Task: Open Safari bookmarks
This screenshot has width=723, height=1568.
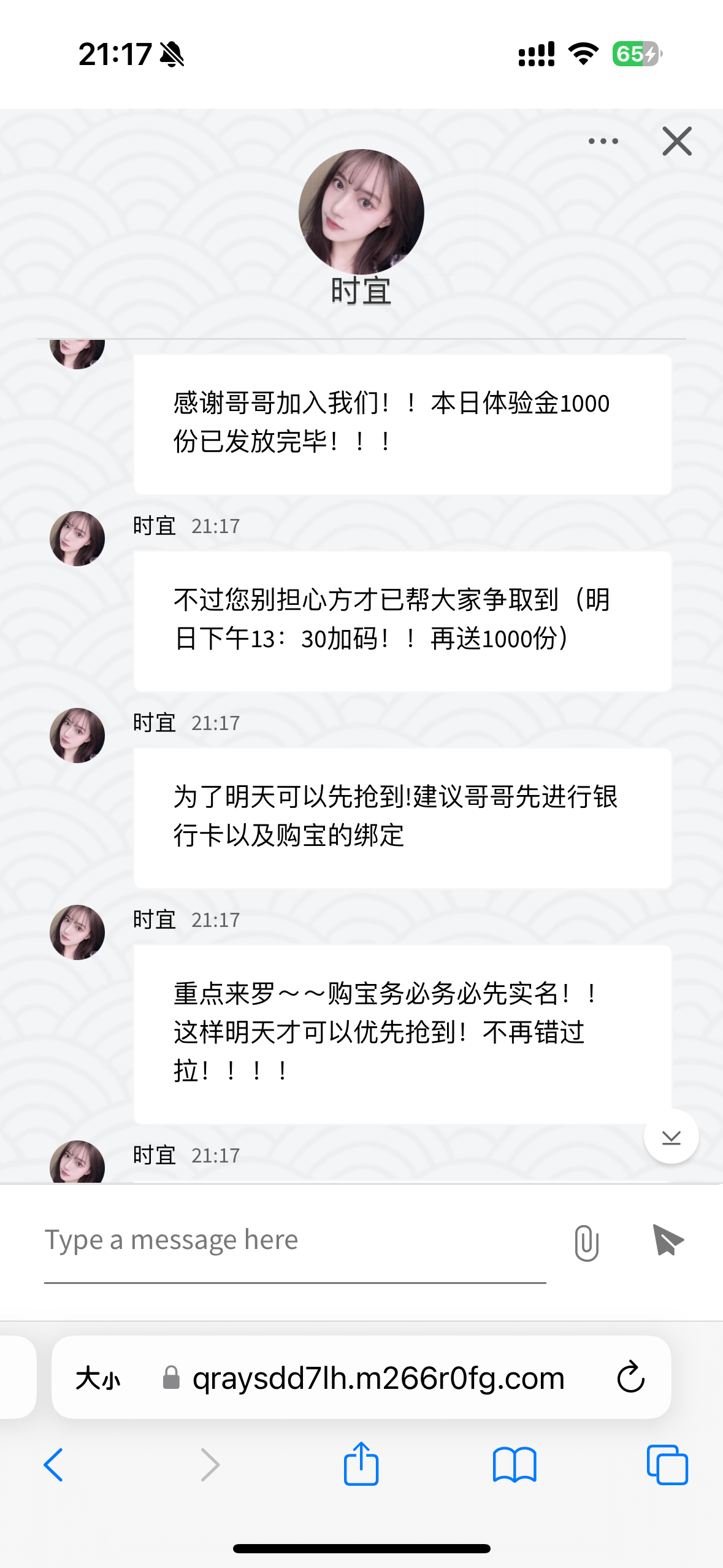Action: click(515, 1465)
